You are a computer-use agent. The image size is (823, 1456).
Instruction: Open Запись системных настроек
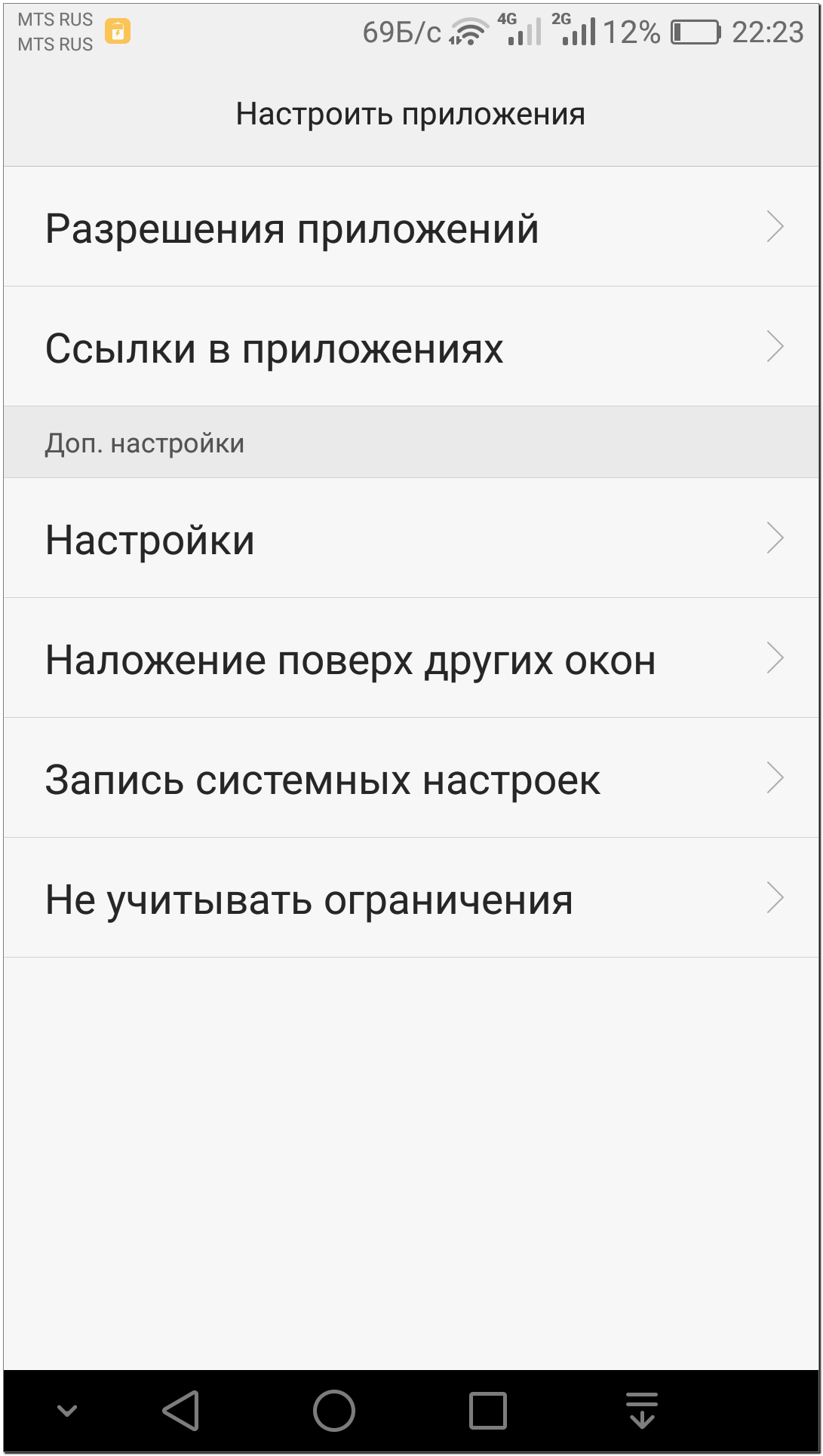(411, 778)
